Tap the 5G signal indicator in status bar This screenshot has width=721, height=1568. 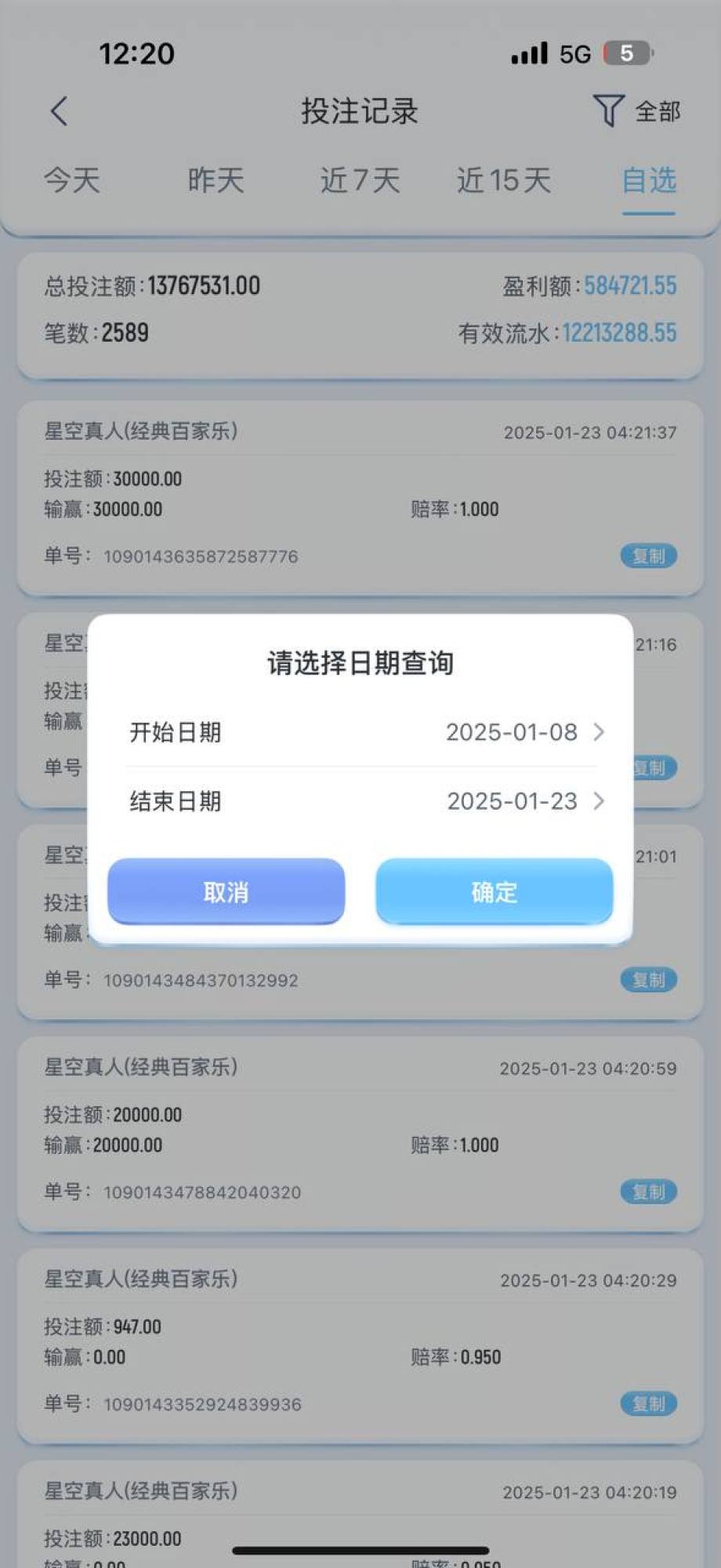(x=578, y=53)
